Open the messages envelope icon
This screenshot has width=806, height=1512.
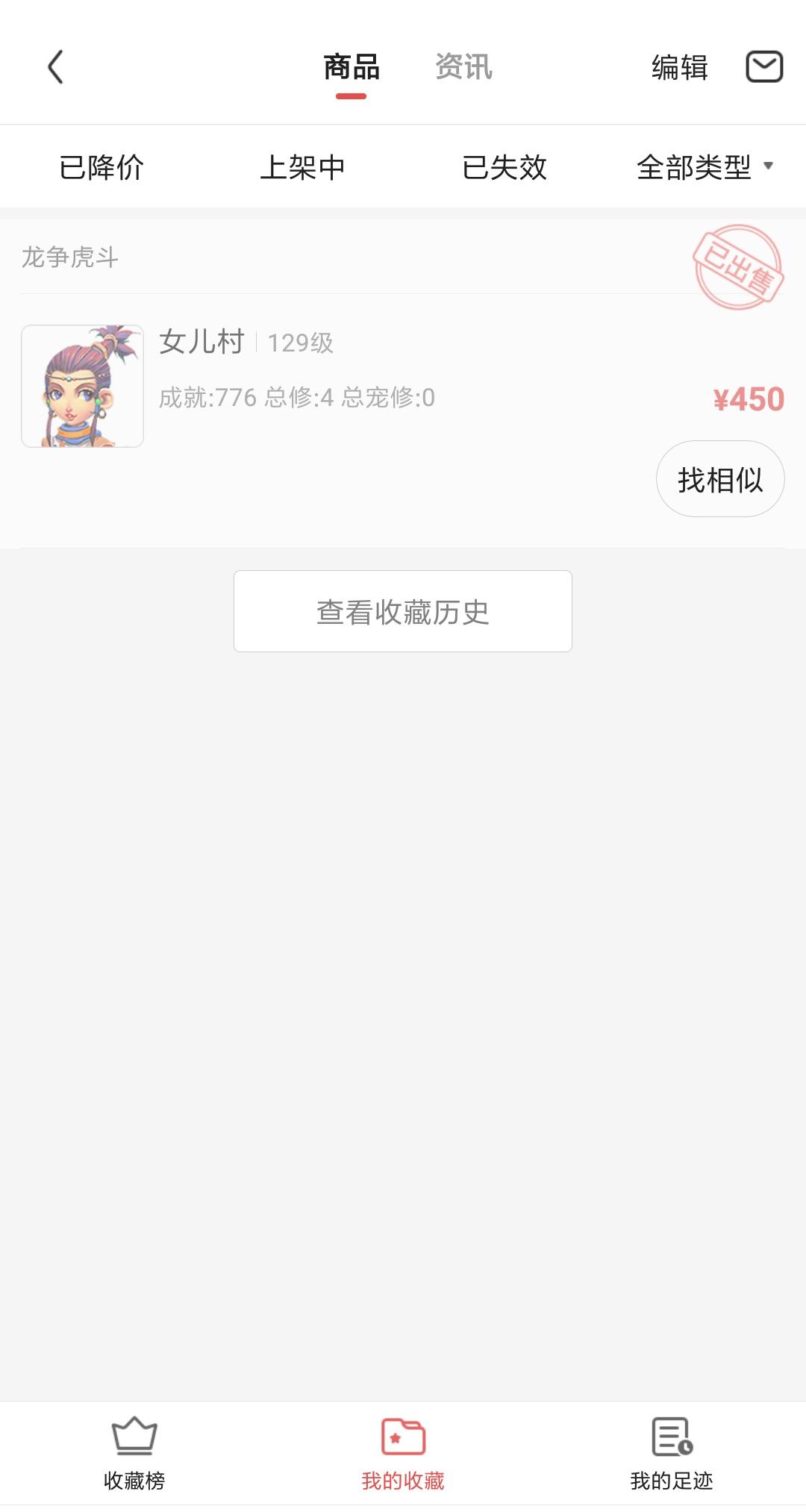point(764,67)
